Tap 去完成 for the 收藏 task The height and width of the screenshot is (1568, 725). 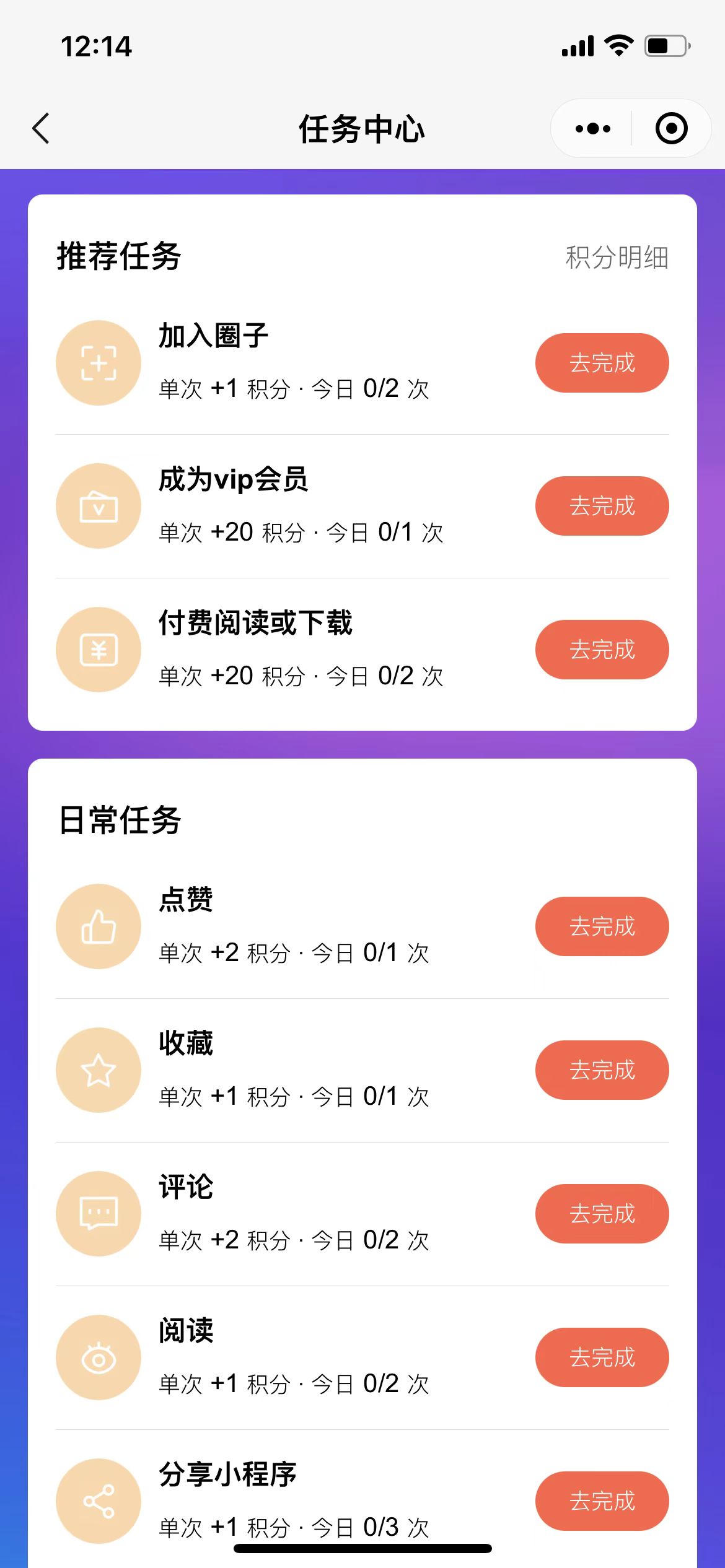click(602, 1070)
